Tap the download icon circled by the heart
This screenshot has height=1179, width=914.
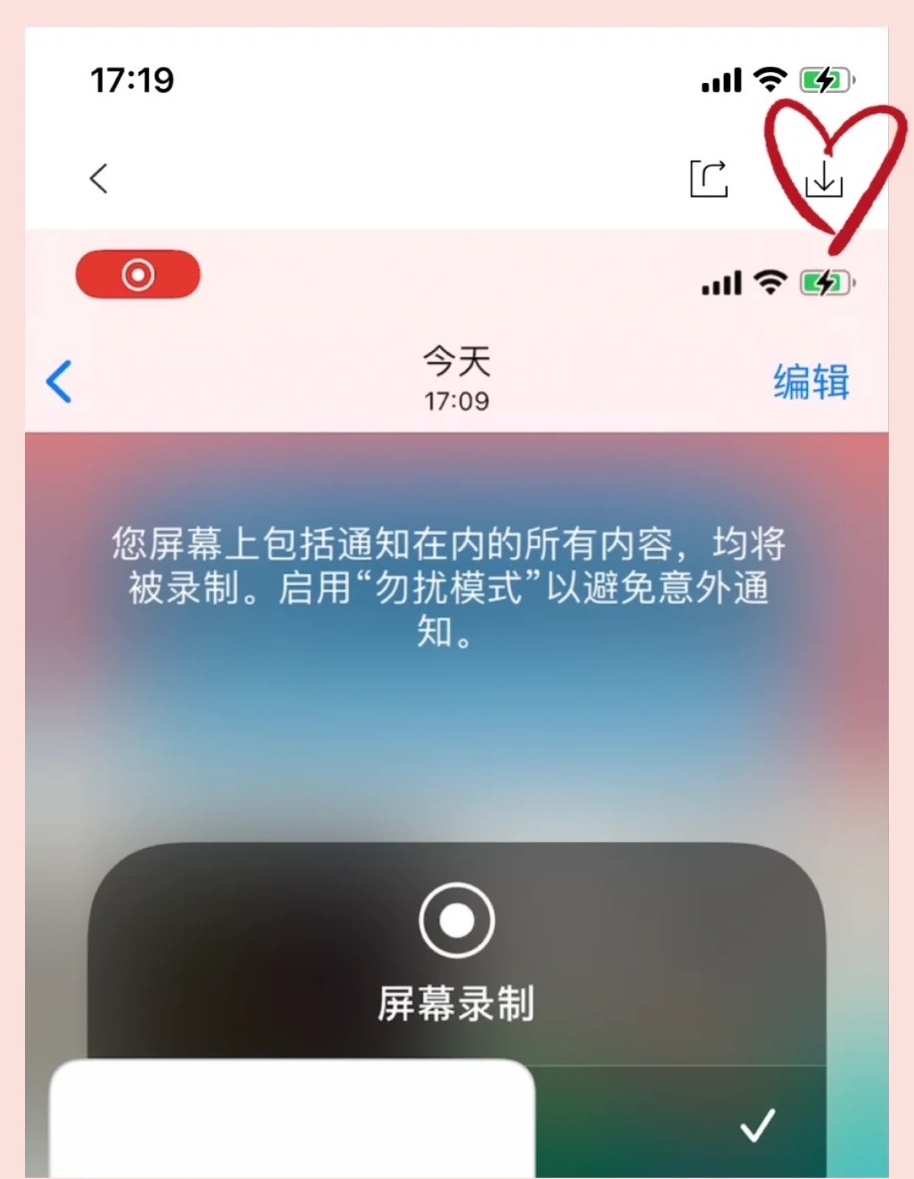826,180
